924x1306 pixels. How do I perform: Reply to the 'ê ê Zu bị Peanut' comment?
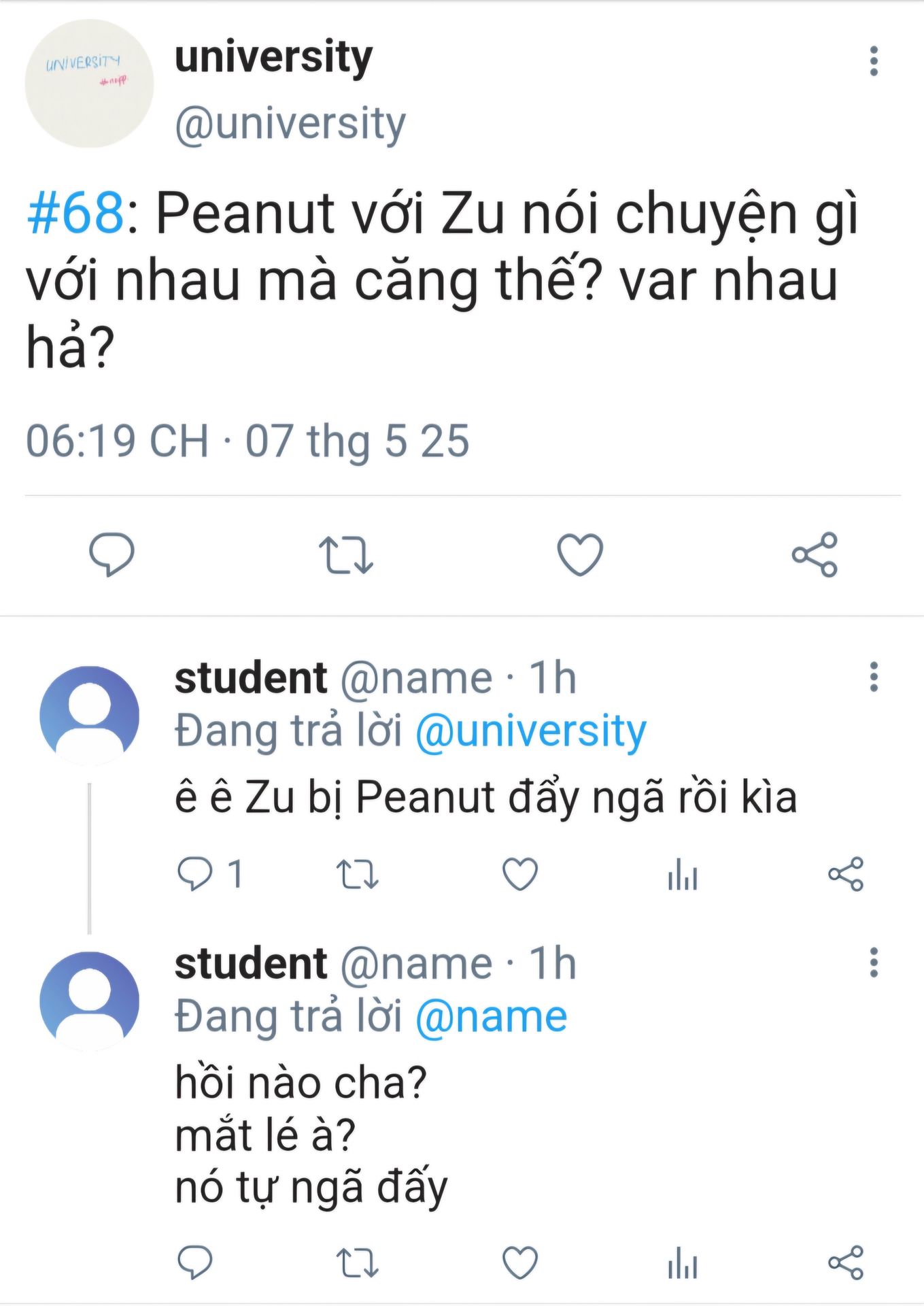point(195,873)
